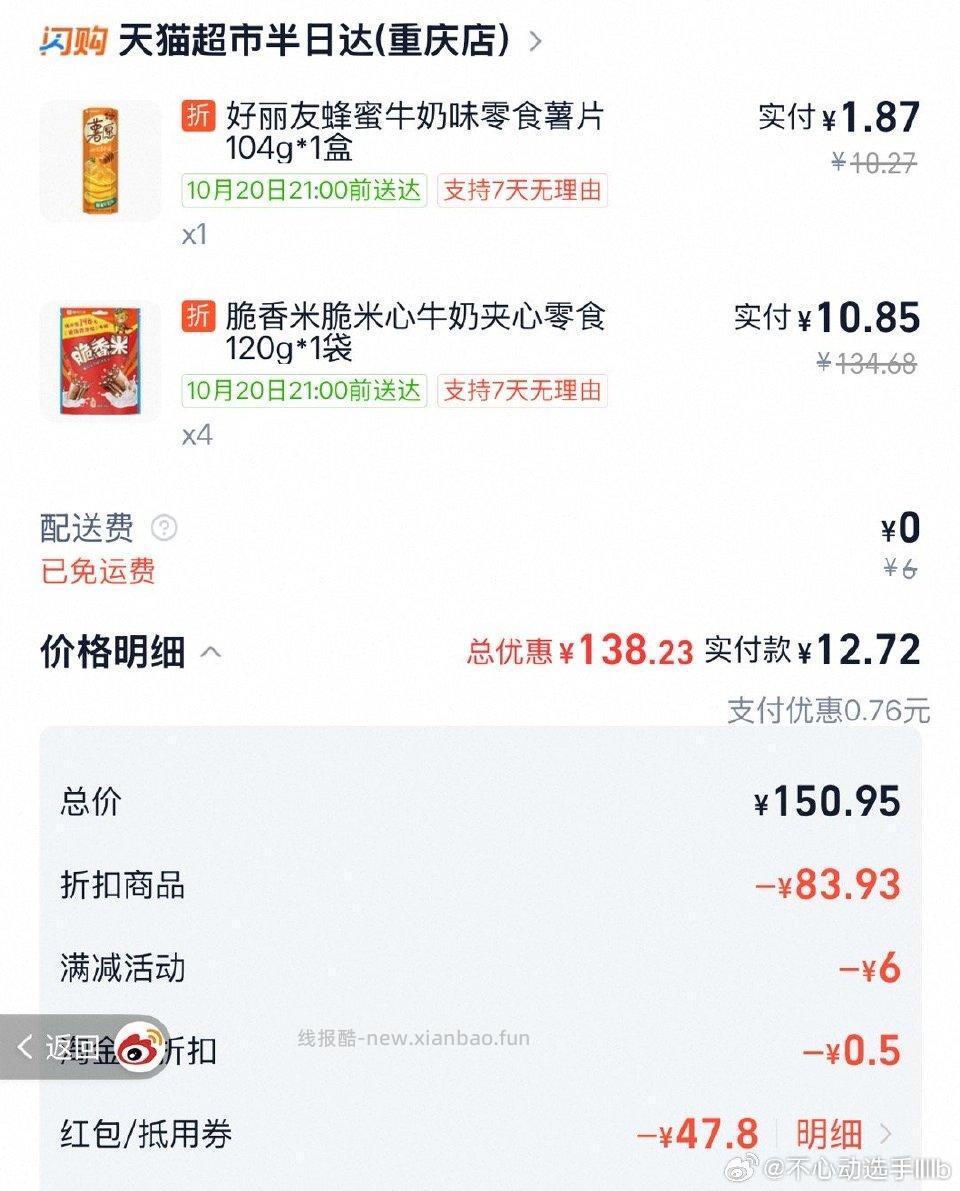Tap the green delivery tag 10月20日21:00前送达
This screenshot has width=960, height=1191.
click(x=303, y=191)
